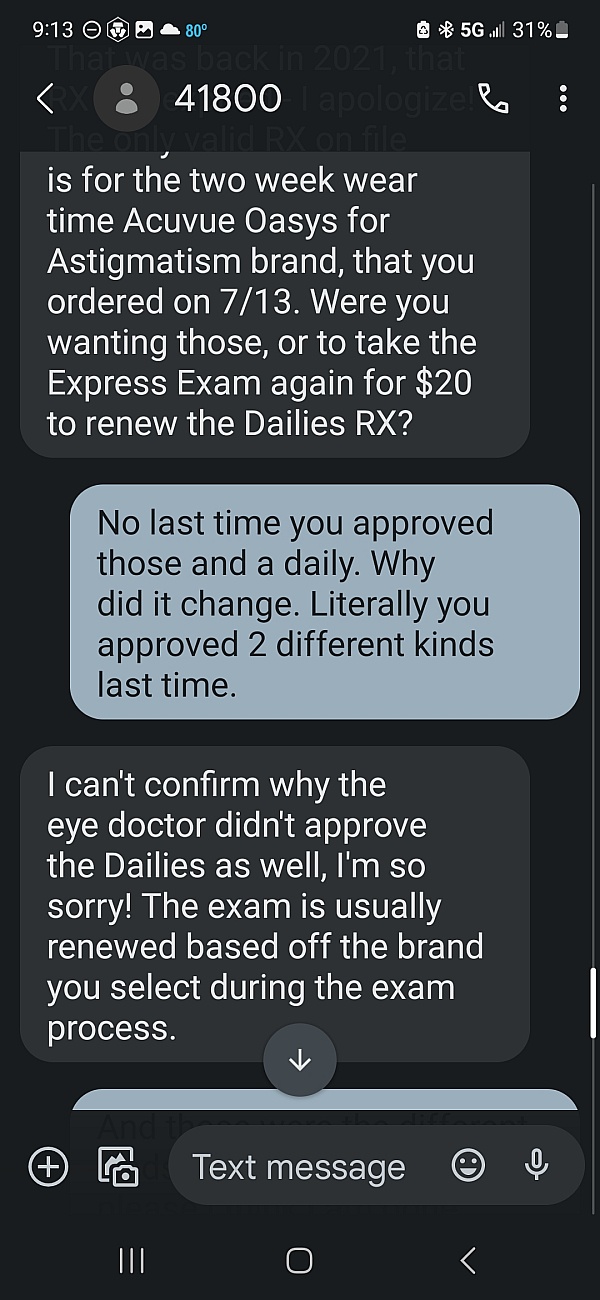Tap the system home button
600x1300 pixels.
click(x=299, y=1261)
